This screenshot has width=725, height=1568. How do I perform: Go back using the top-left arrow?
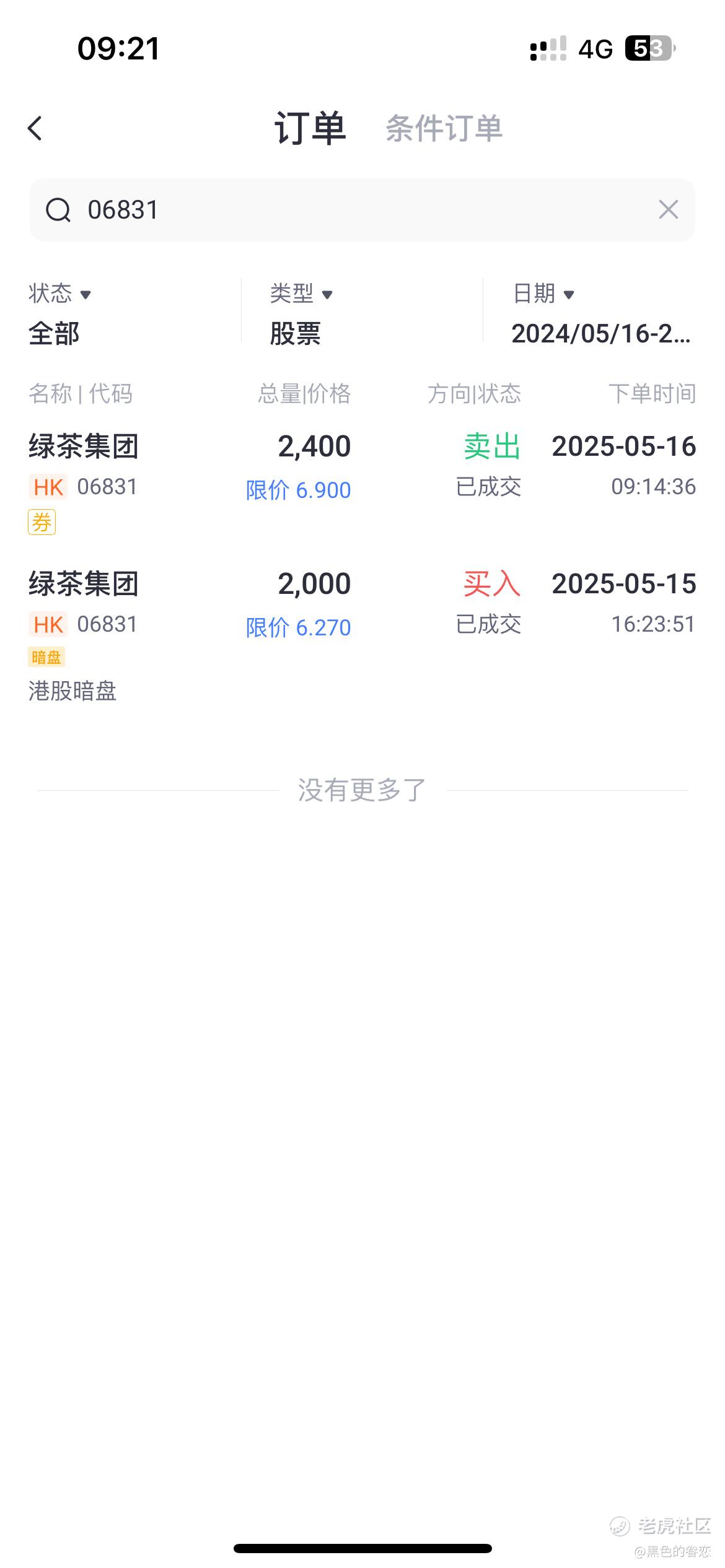point(35,129)
